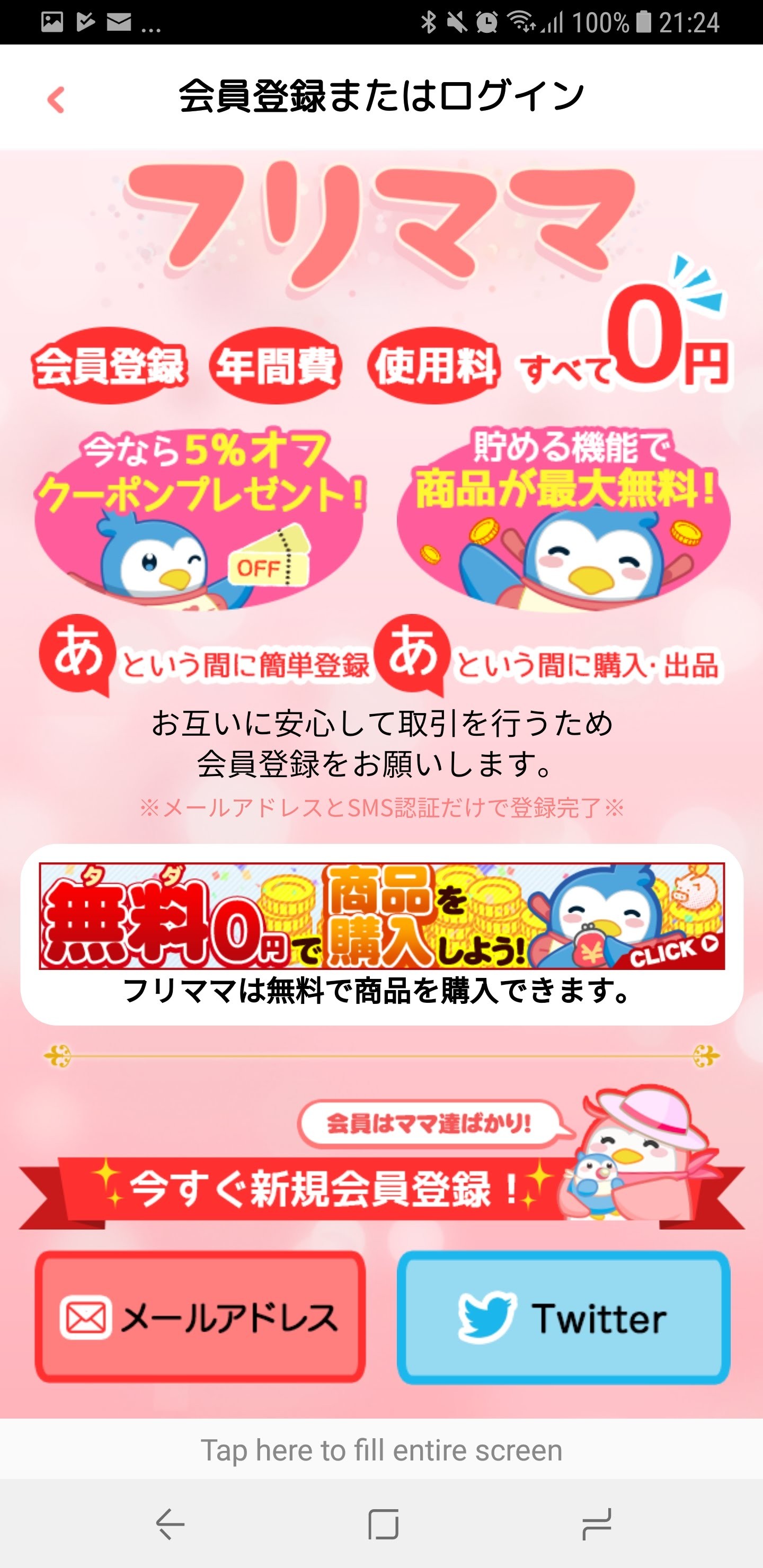Register with メールアドレス button
This screenshot has width=763, height=1568.
[x=200, y=1317]
